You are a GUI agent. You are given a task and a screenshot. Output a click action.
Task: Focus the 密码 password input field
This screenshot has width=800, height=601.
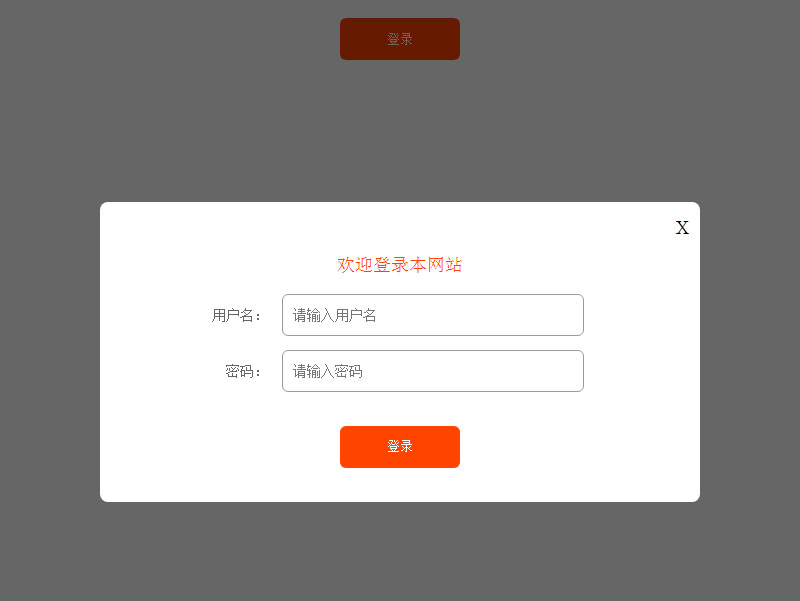point(432,371)
